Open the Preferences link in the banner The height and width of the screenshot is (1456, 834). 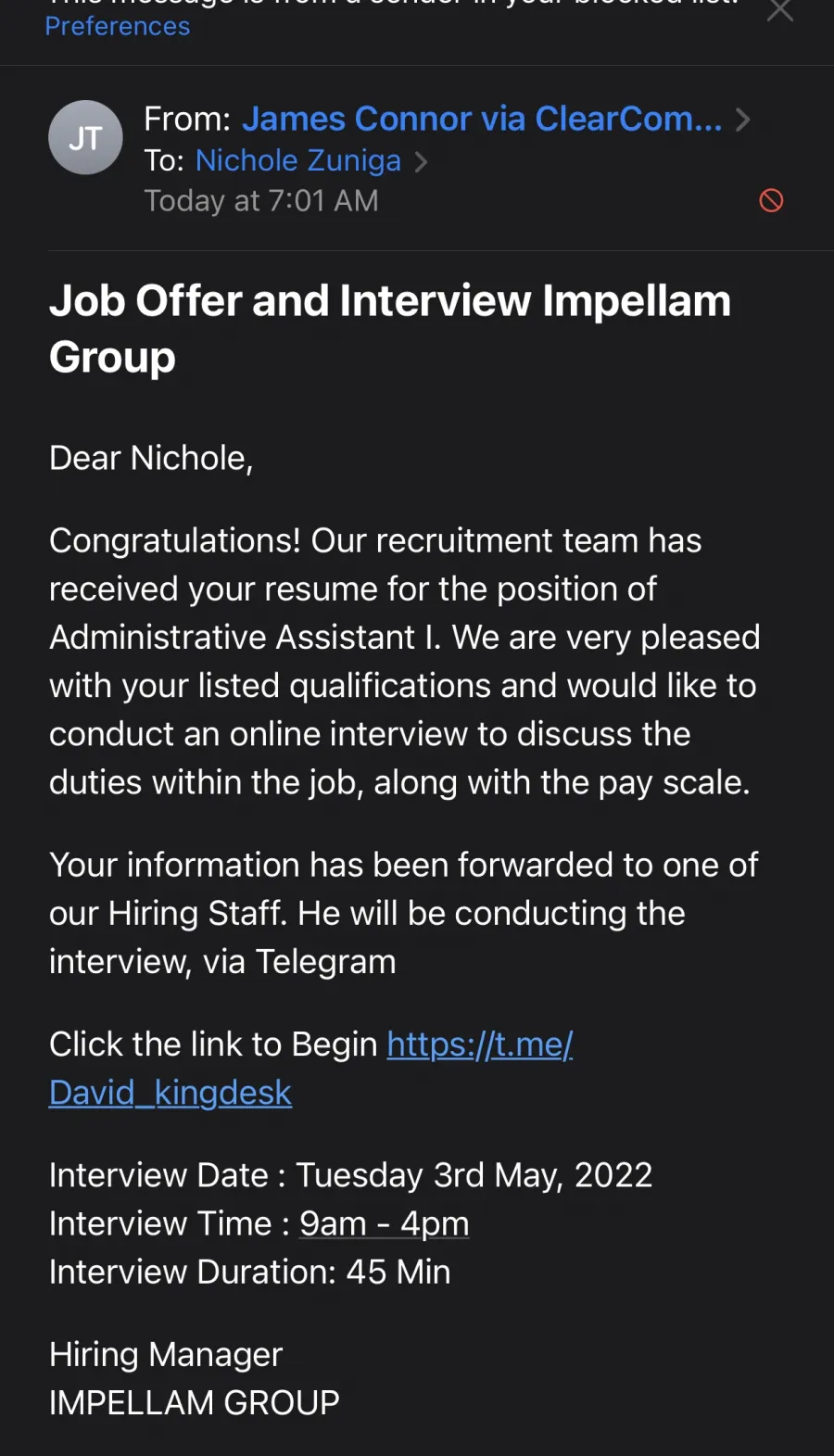118,26
